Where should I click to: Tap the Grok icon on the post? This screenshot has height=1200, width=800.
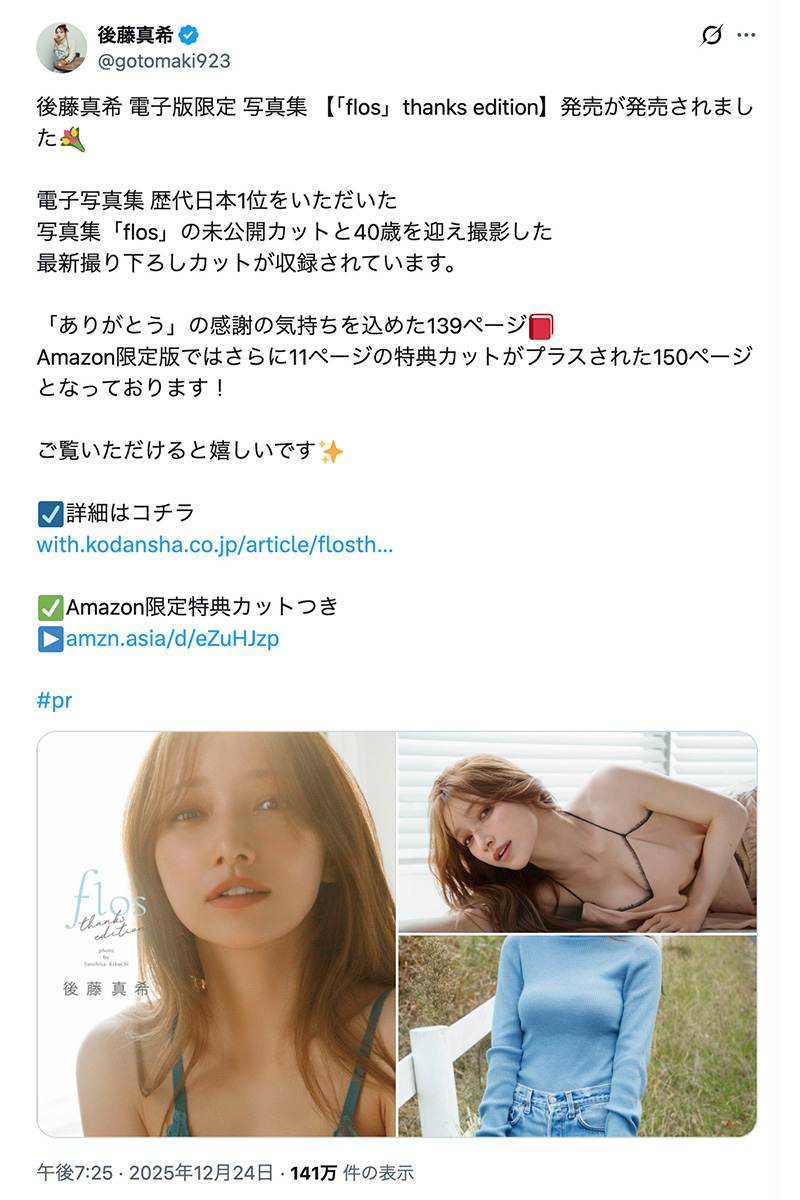(x=711, y=36)
